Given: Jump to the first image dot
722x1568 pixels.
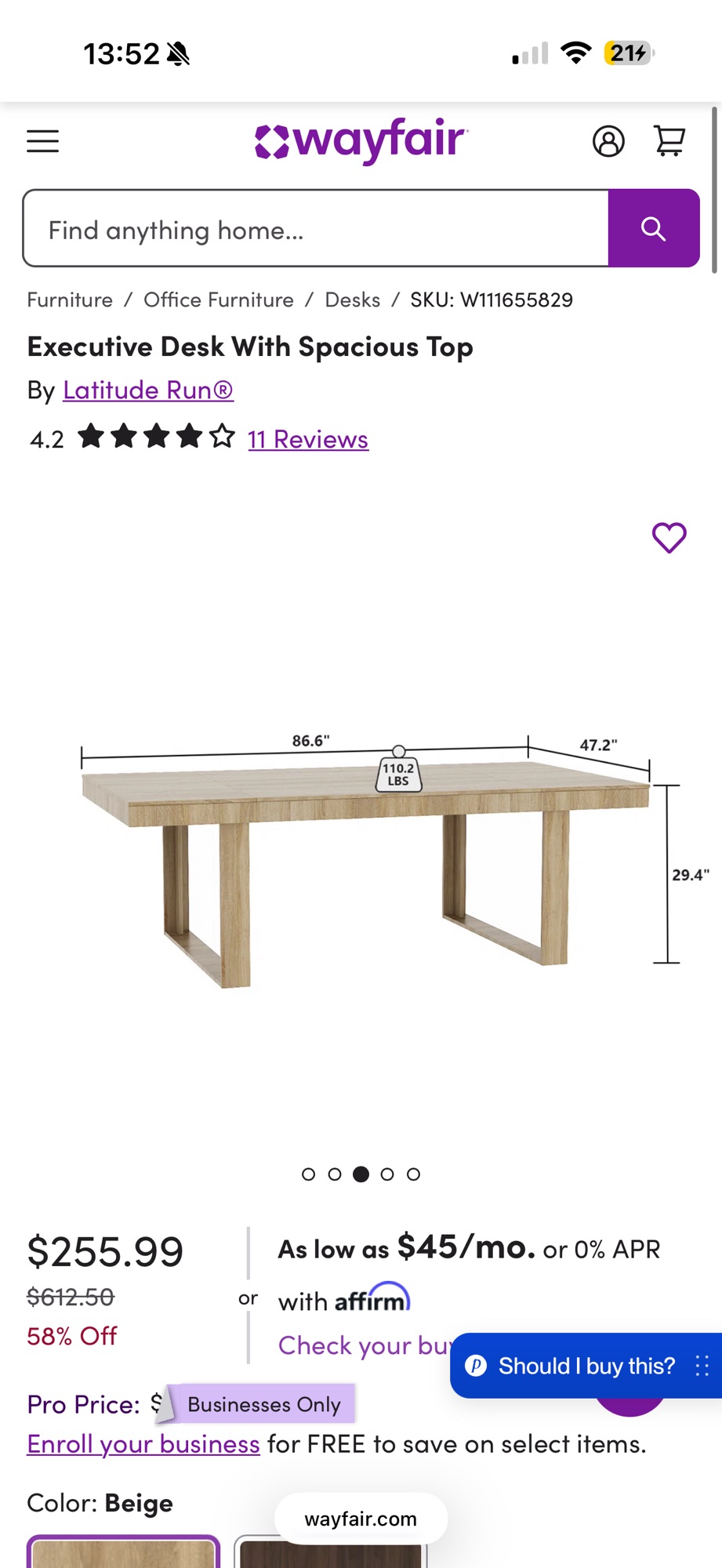Looking at the screenshot, I should pyautogui.click(x=308, y=1174).
